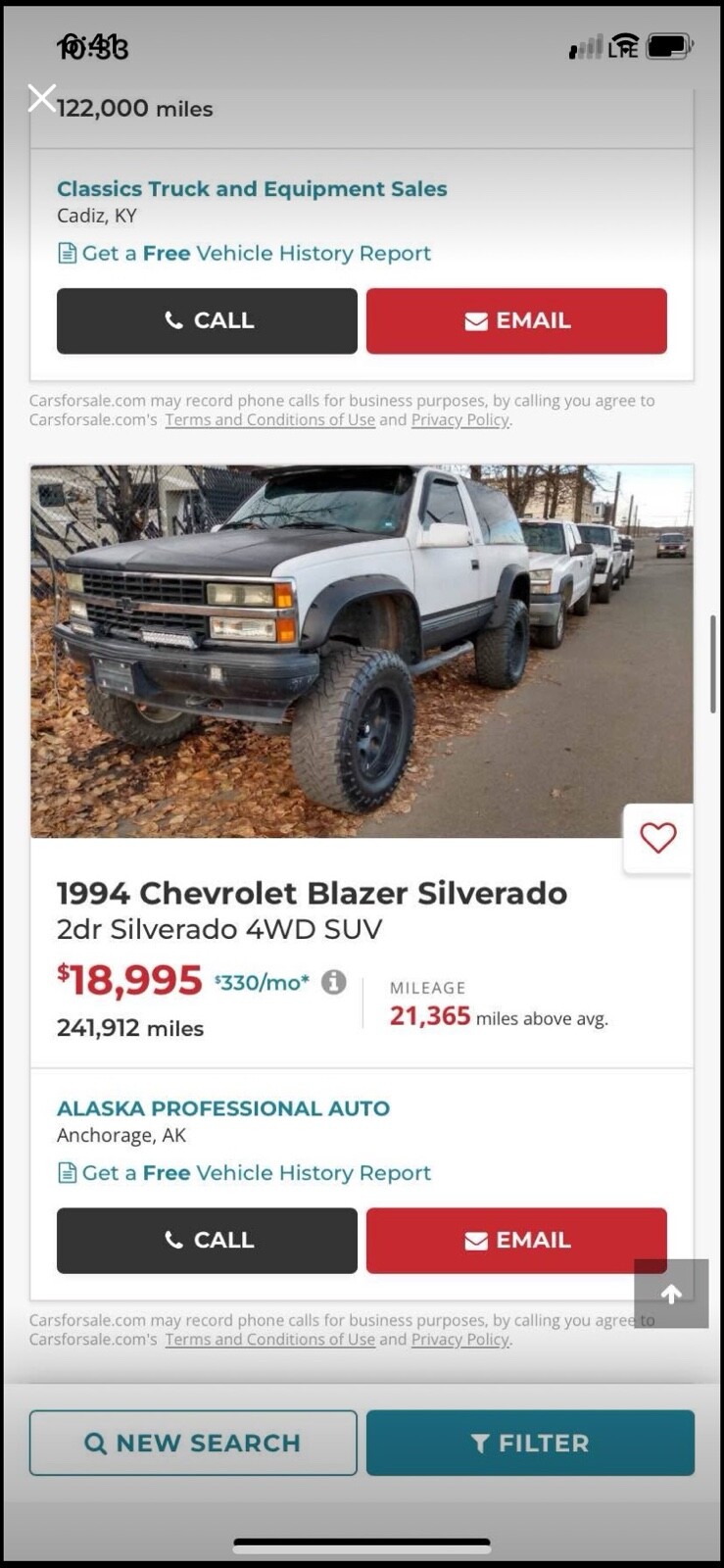Favorite the Blazer Silverado with the heart icon

(657, 838)
